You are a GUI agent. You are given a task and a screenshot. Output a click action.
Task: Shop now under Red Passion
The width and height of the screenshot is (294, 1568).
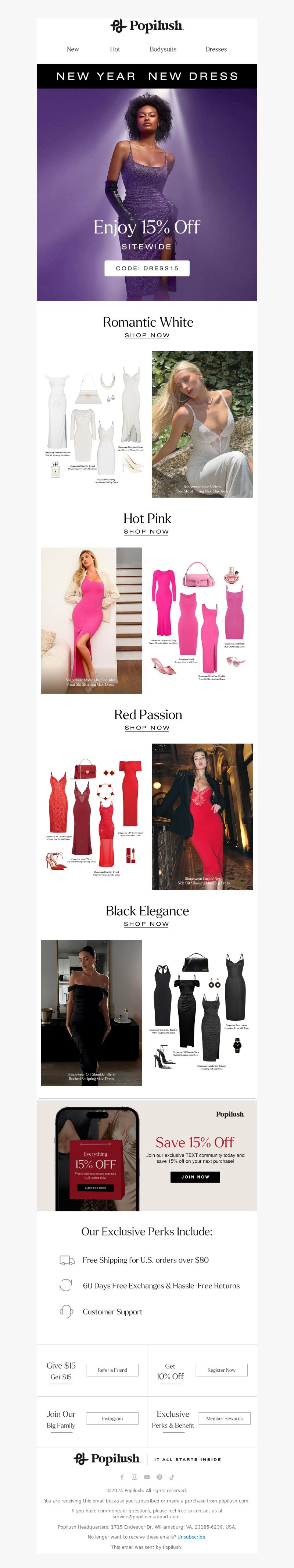click(147, 727)
